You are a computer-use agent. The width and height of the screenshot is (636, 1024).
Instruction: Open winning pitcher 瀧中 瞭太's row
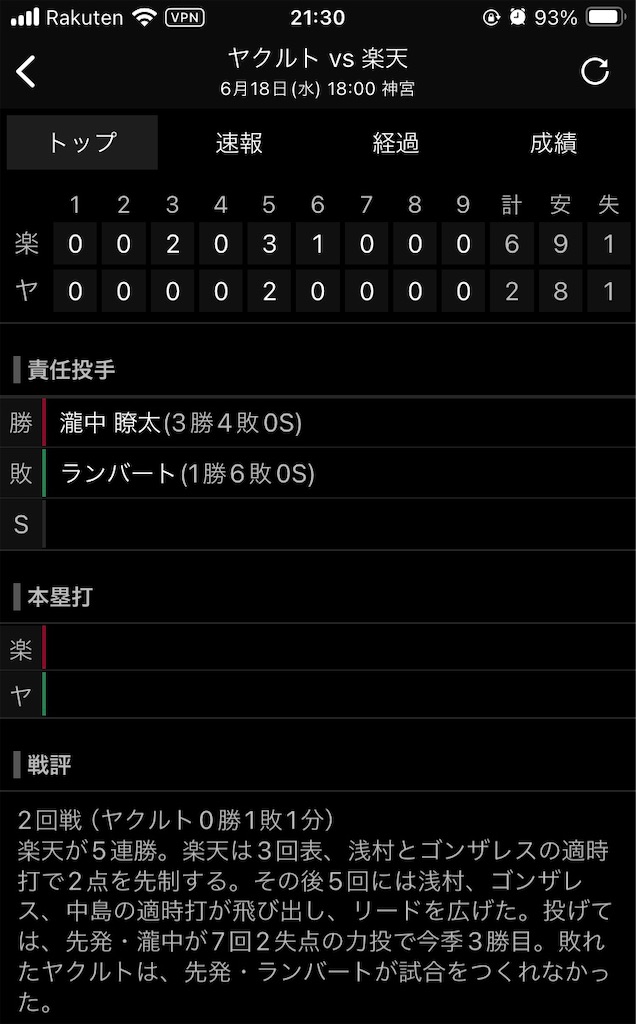(x=318, y=423)
